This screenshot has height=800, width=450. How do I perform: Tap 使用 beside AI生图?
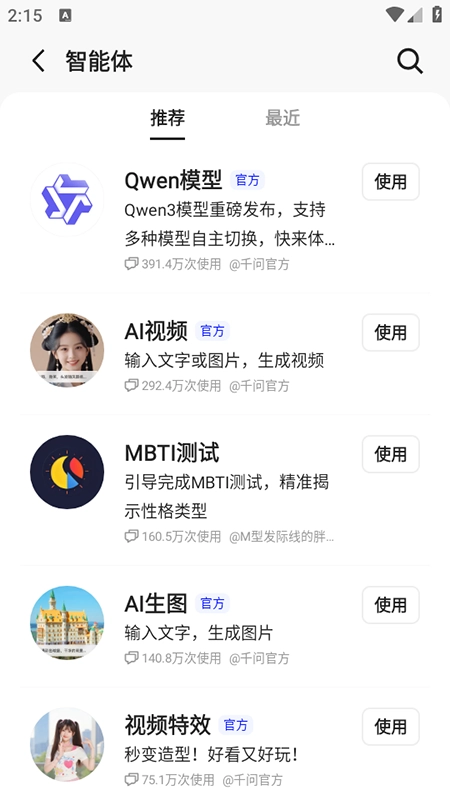(x=390, y=605)
